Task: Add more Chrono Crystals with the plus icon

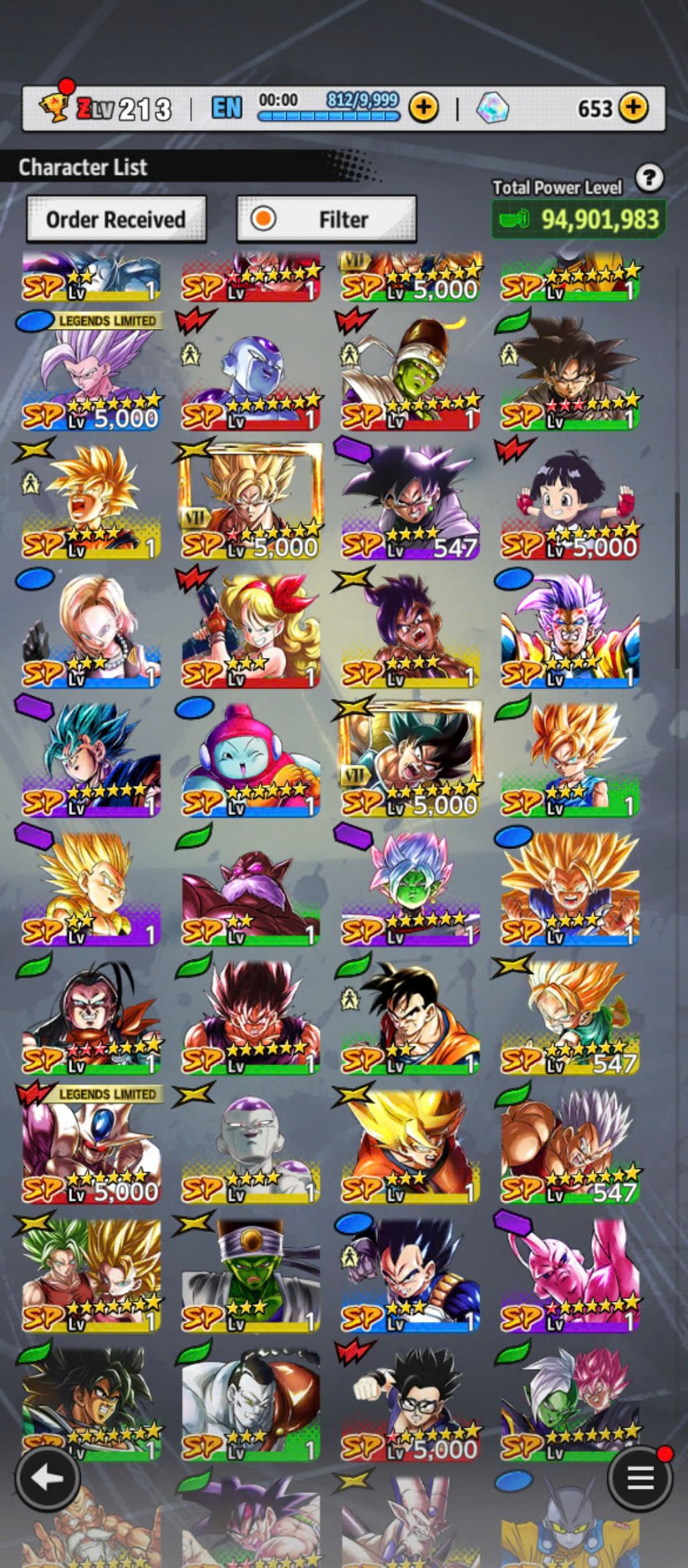Action: [x=632, y=107]
